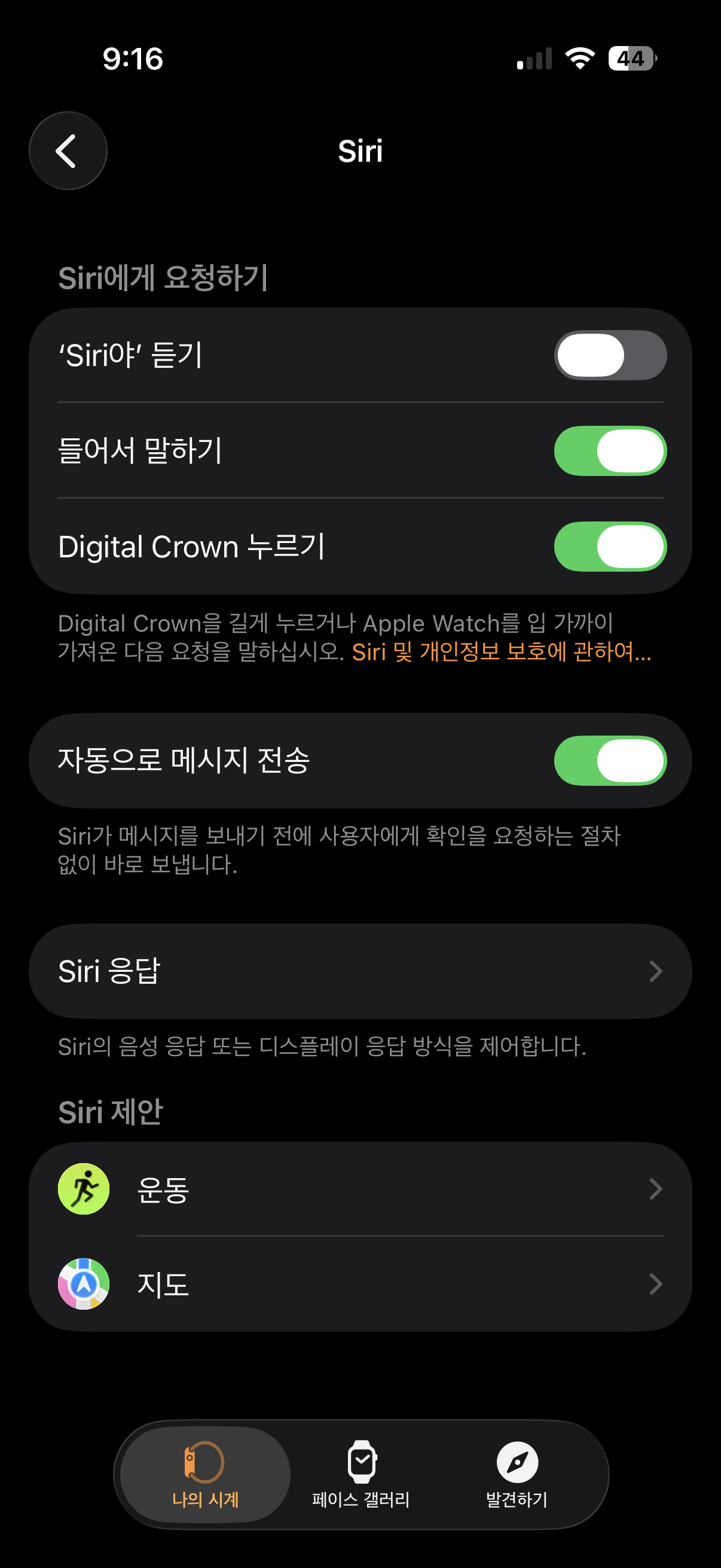Turn off 자동으로 메시지 전송

click(x=610, y=760)
